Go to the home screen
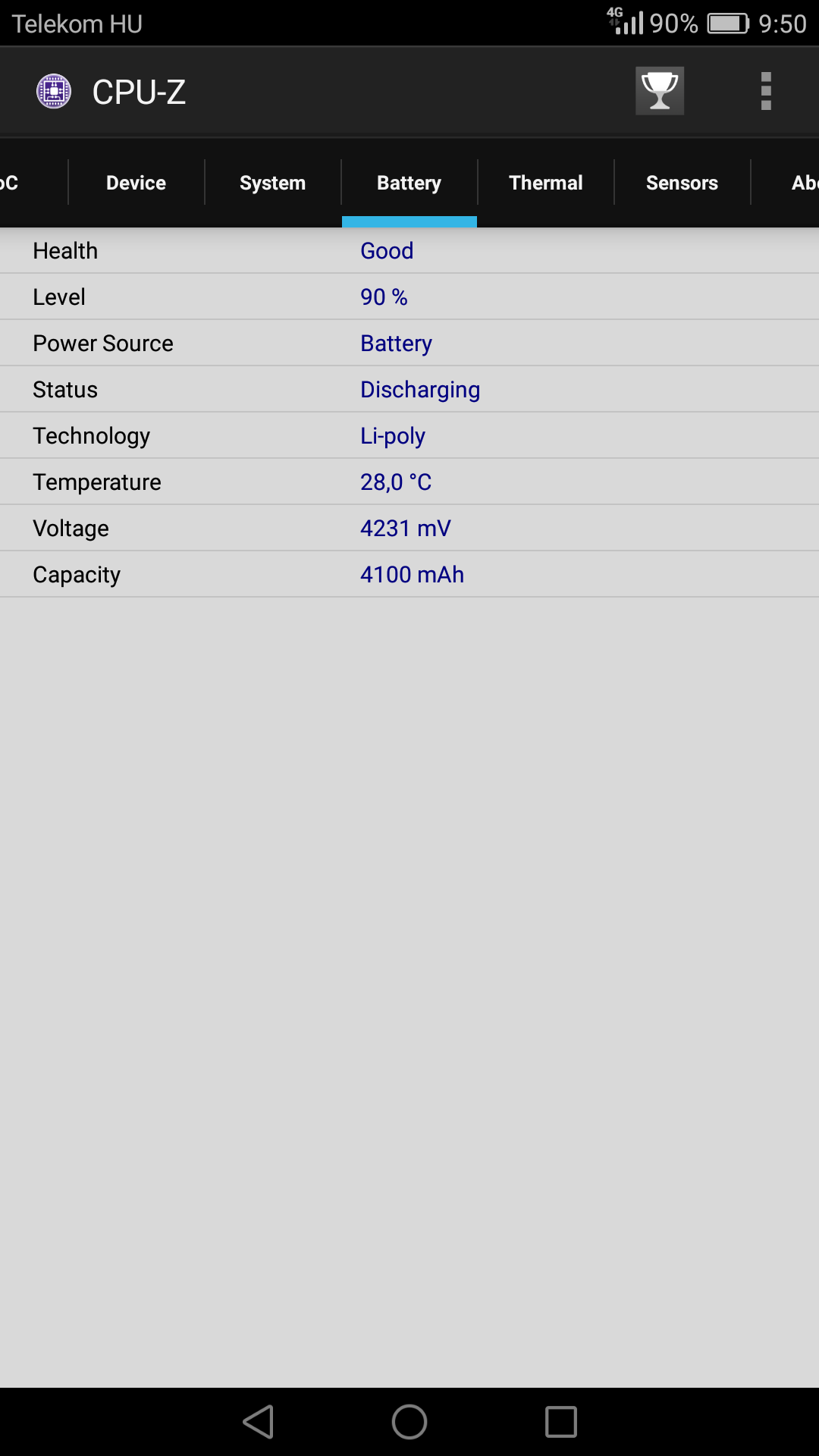 pyautogui.click(x=409, y=1422)
